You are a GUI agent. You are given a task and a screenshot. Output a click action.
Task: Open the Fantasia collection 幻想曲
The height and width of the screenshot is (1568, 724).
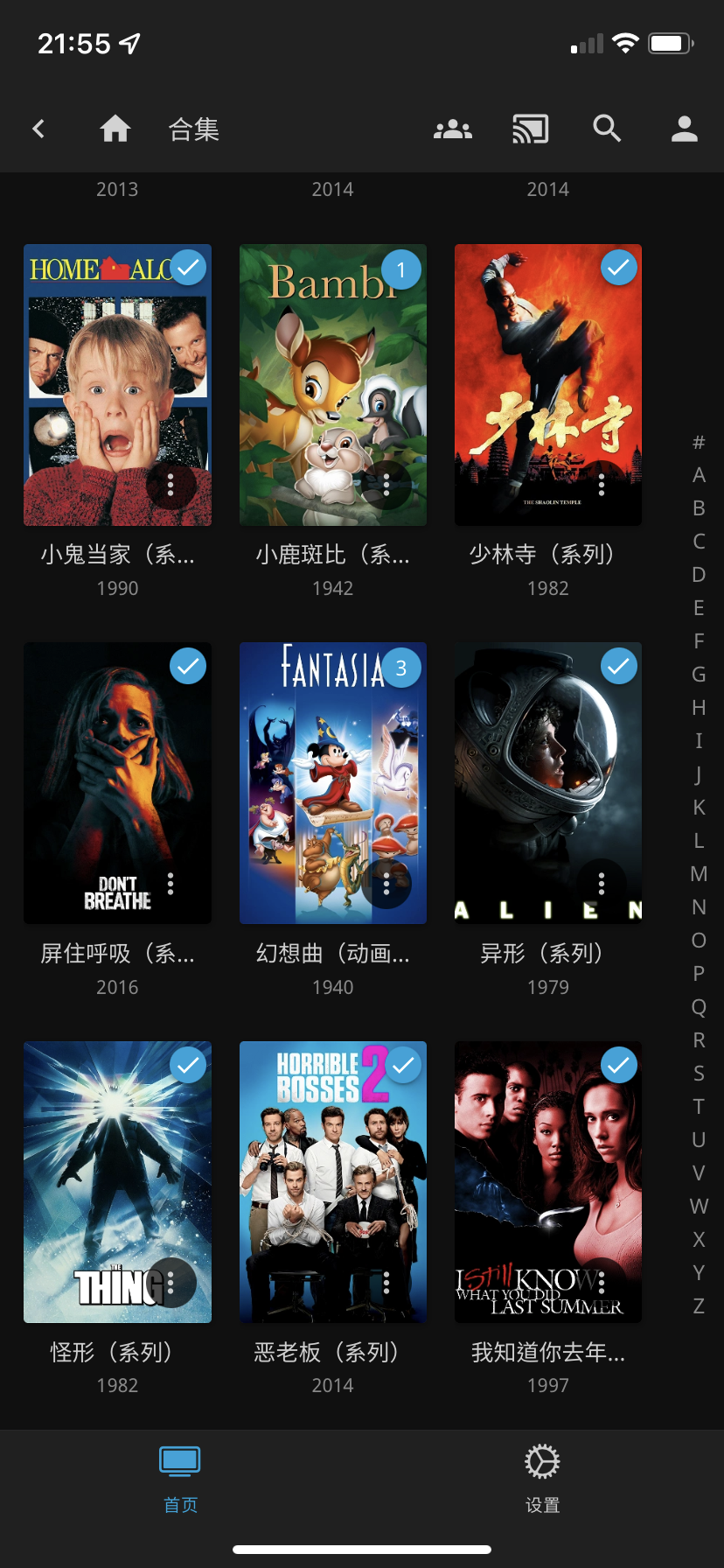(x=333, y=783)
